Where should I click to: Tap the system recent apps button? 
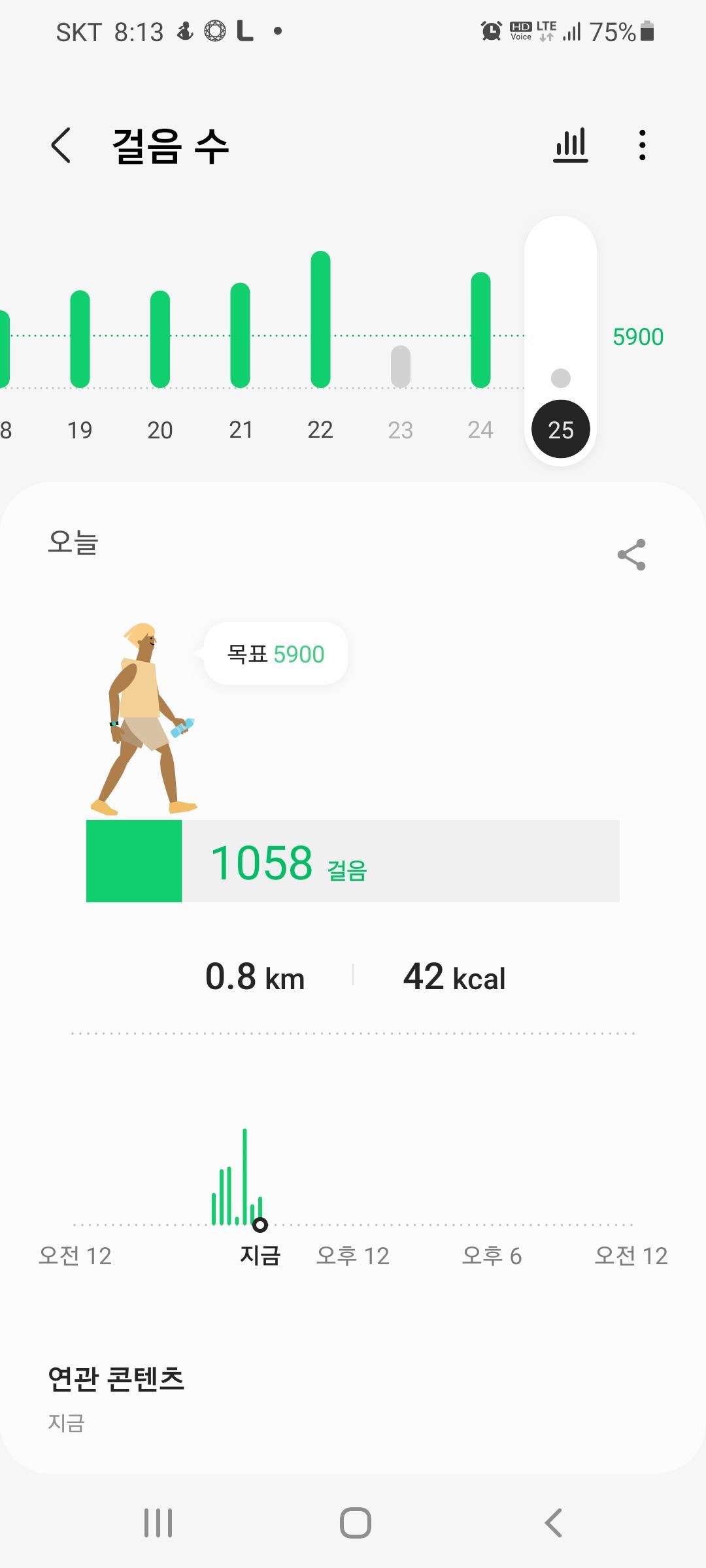point(158,1523)
